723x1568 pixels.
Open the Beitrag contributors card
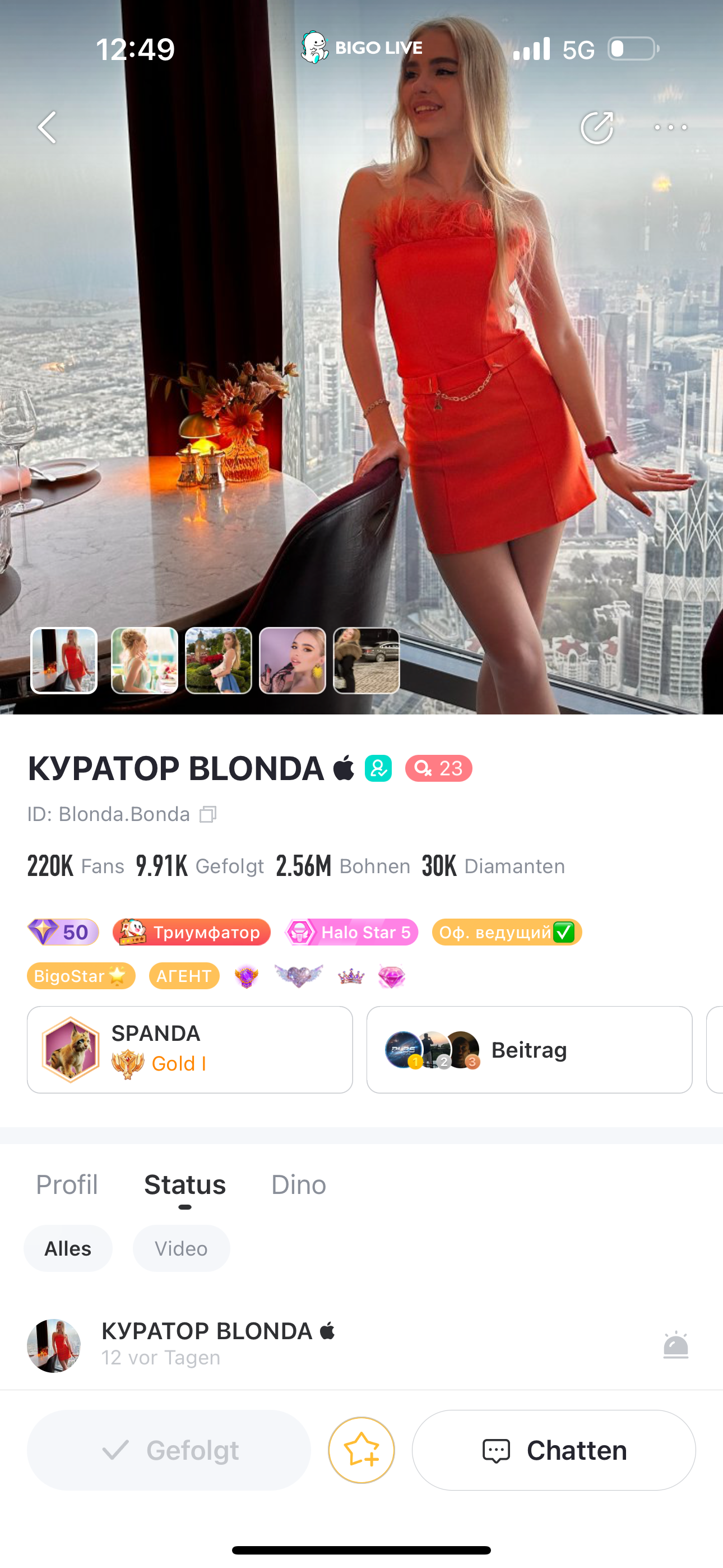pos(529,1049)
